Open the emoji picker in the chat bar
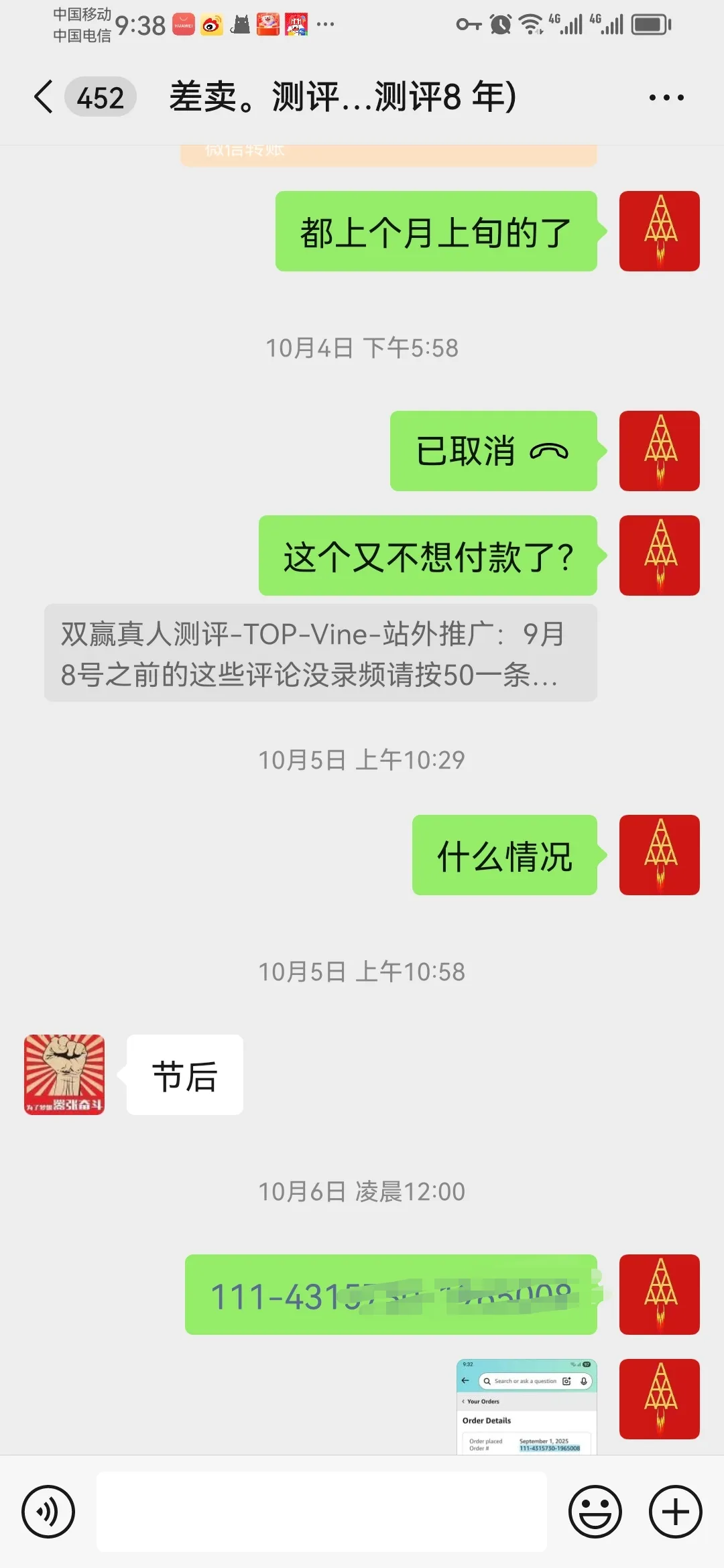 595,1511
